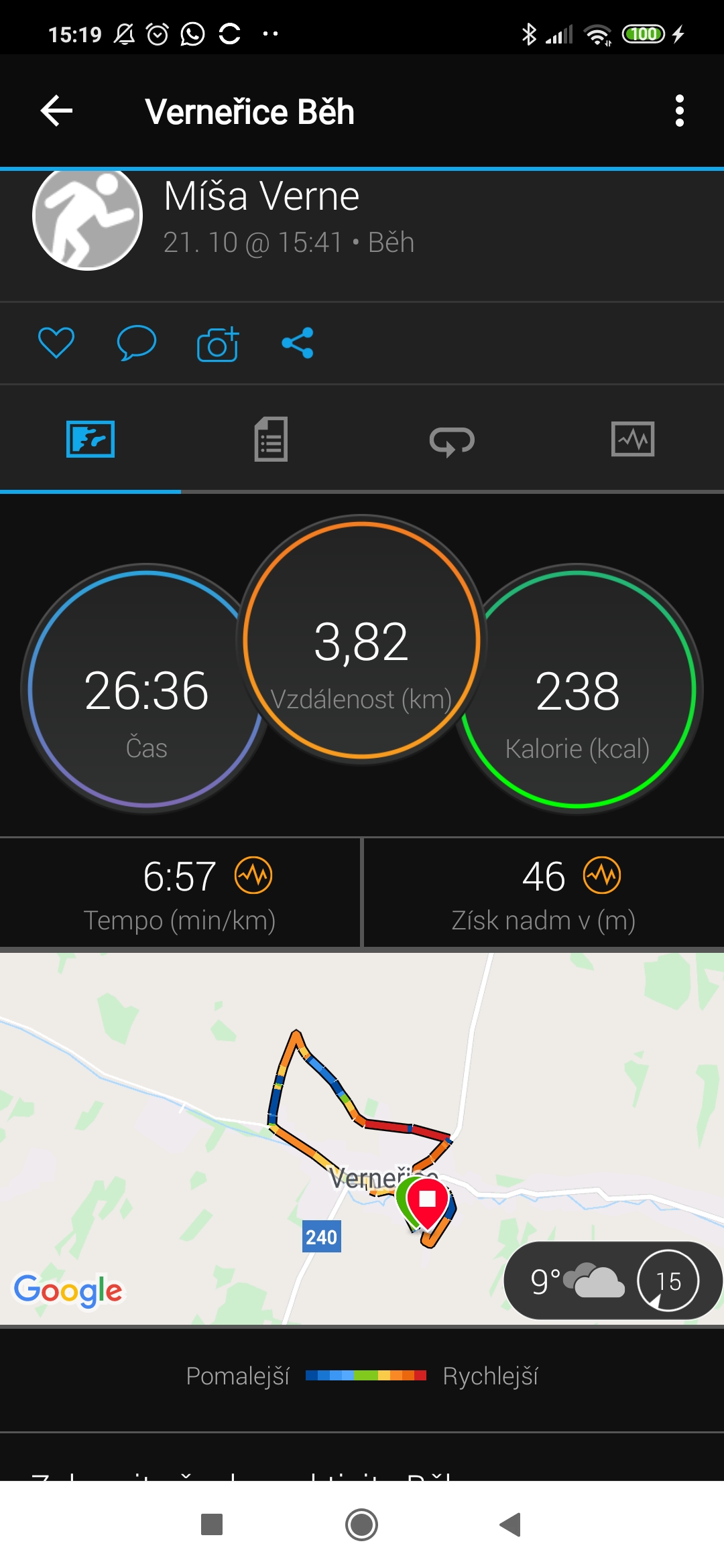Viewport: 724px width, 1568px height.
Task: Switch to the charts tab
Action: point(633,439)
